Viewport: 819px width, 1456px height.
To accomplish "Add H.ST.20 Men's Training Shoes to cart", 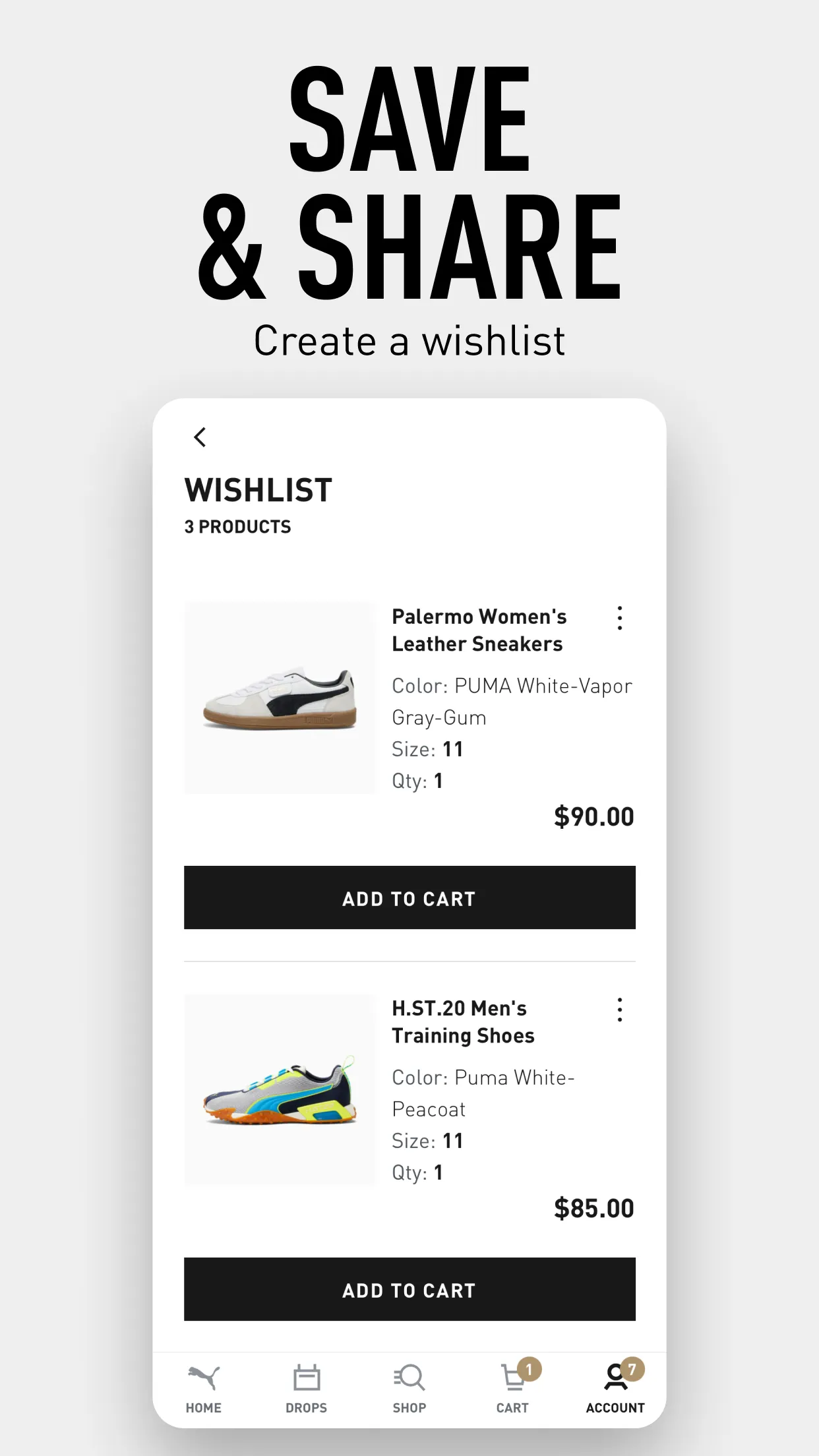I will [409, 1290].
